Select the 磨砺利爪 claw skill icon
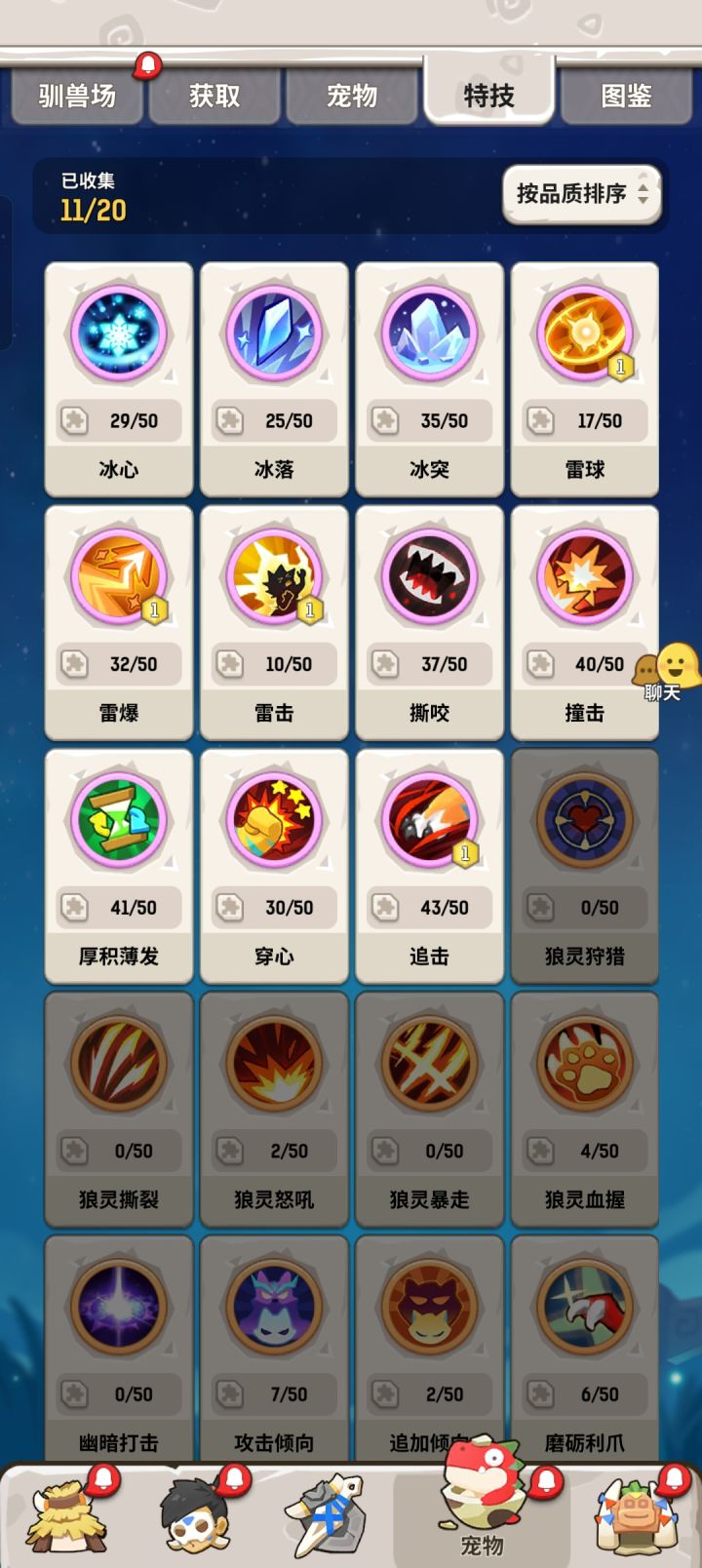702x1568 pixels. click(584, 1307)
